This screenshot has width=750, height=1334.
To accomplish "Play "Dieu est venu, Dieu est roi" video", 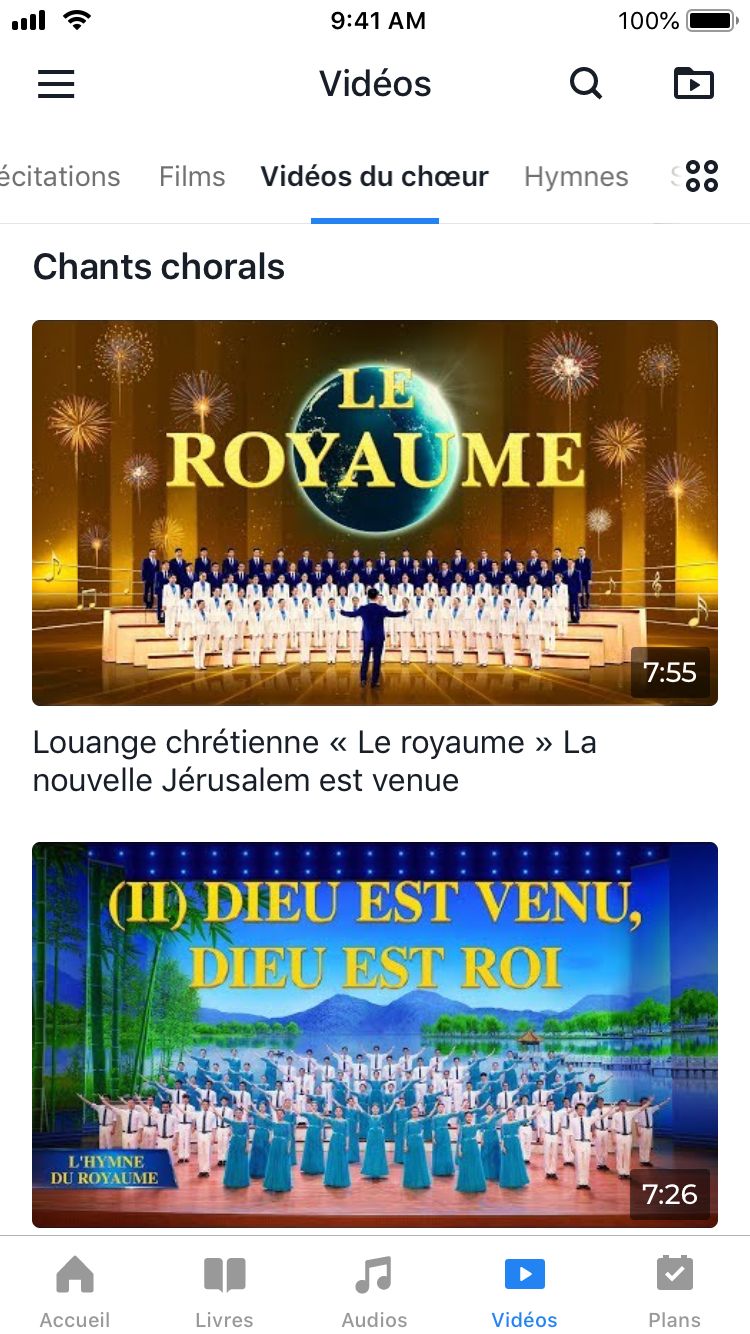I will pyautogui.click(x=375, y=1034).
